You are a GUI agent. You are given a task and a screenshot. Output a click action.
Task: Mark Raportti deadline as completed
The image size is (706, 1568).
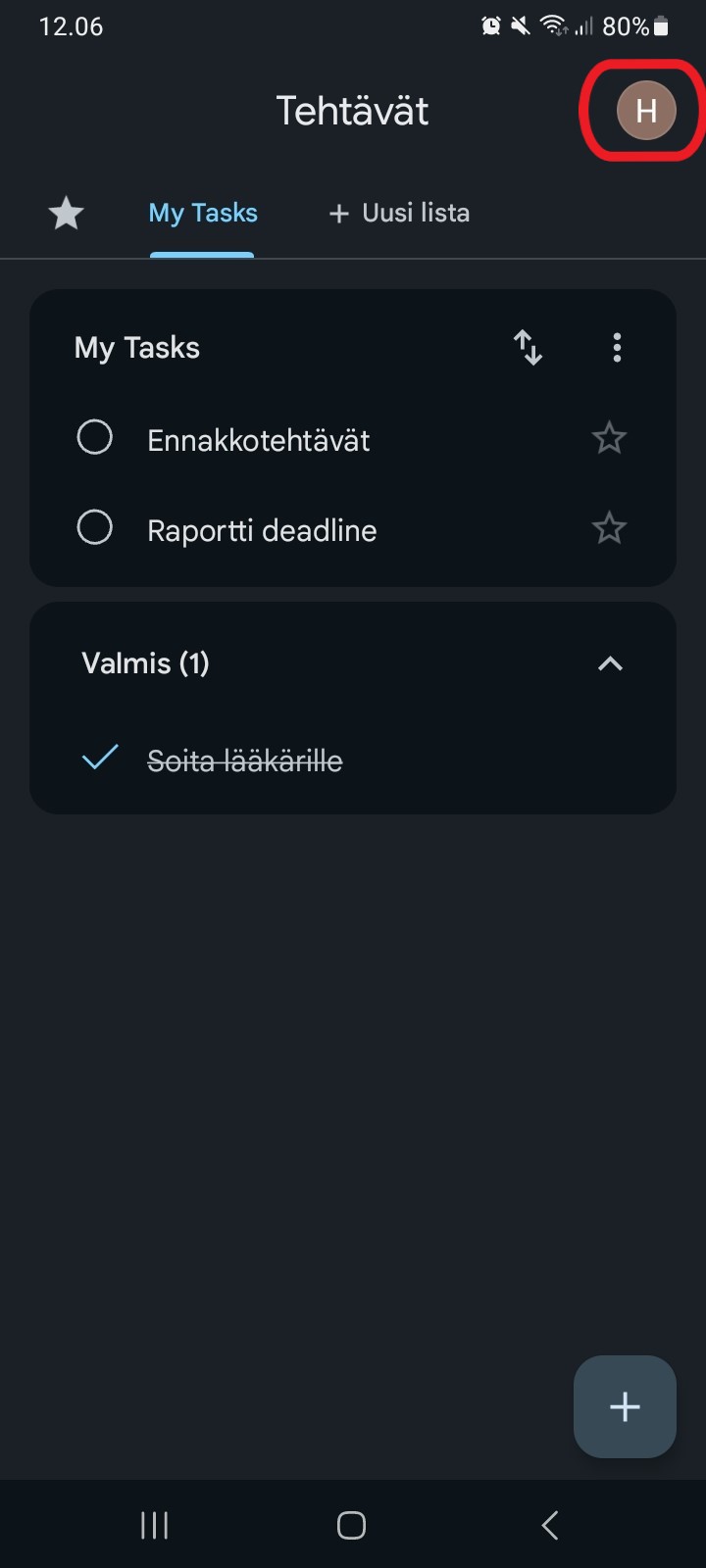click(95, 527)
